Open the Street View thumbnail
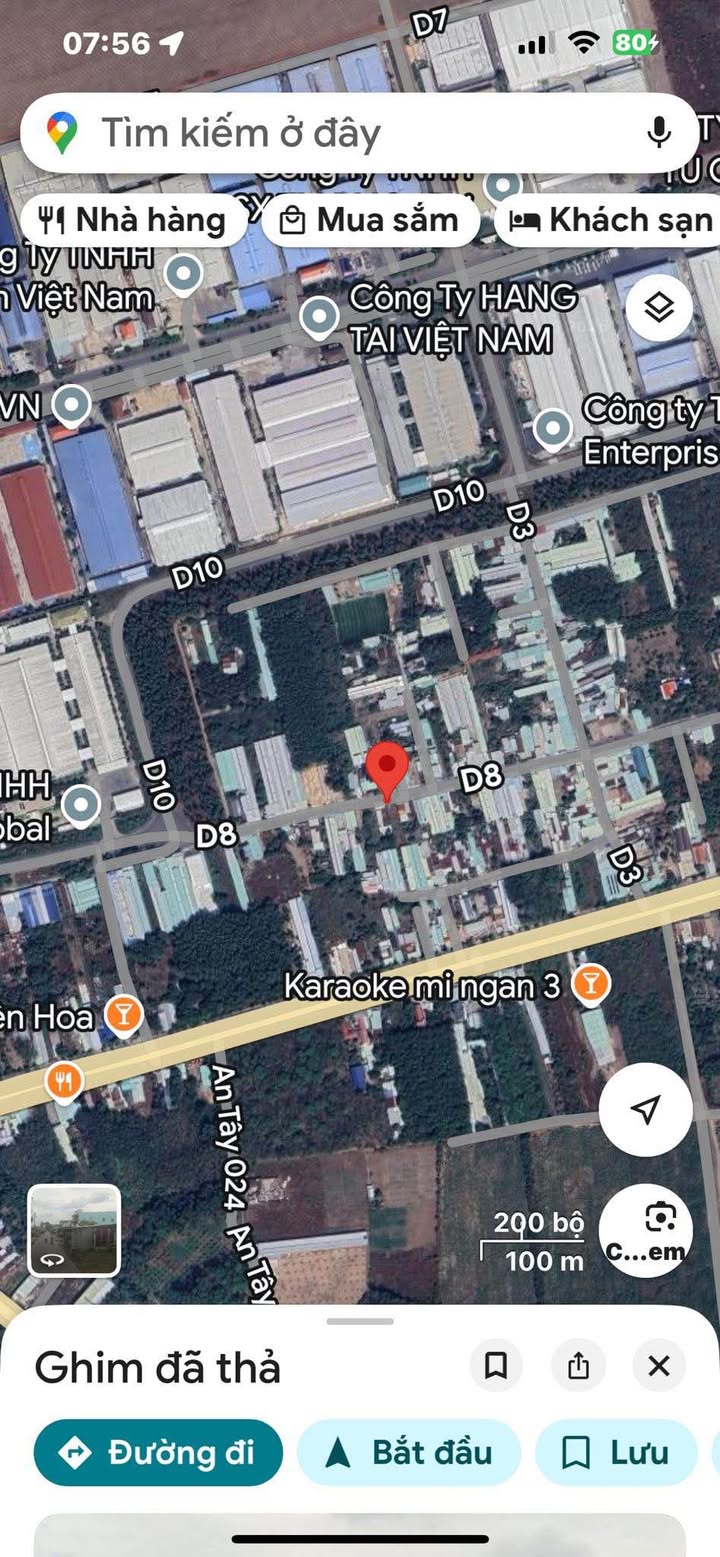 click(x=74, y=1231)
